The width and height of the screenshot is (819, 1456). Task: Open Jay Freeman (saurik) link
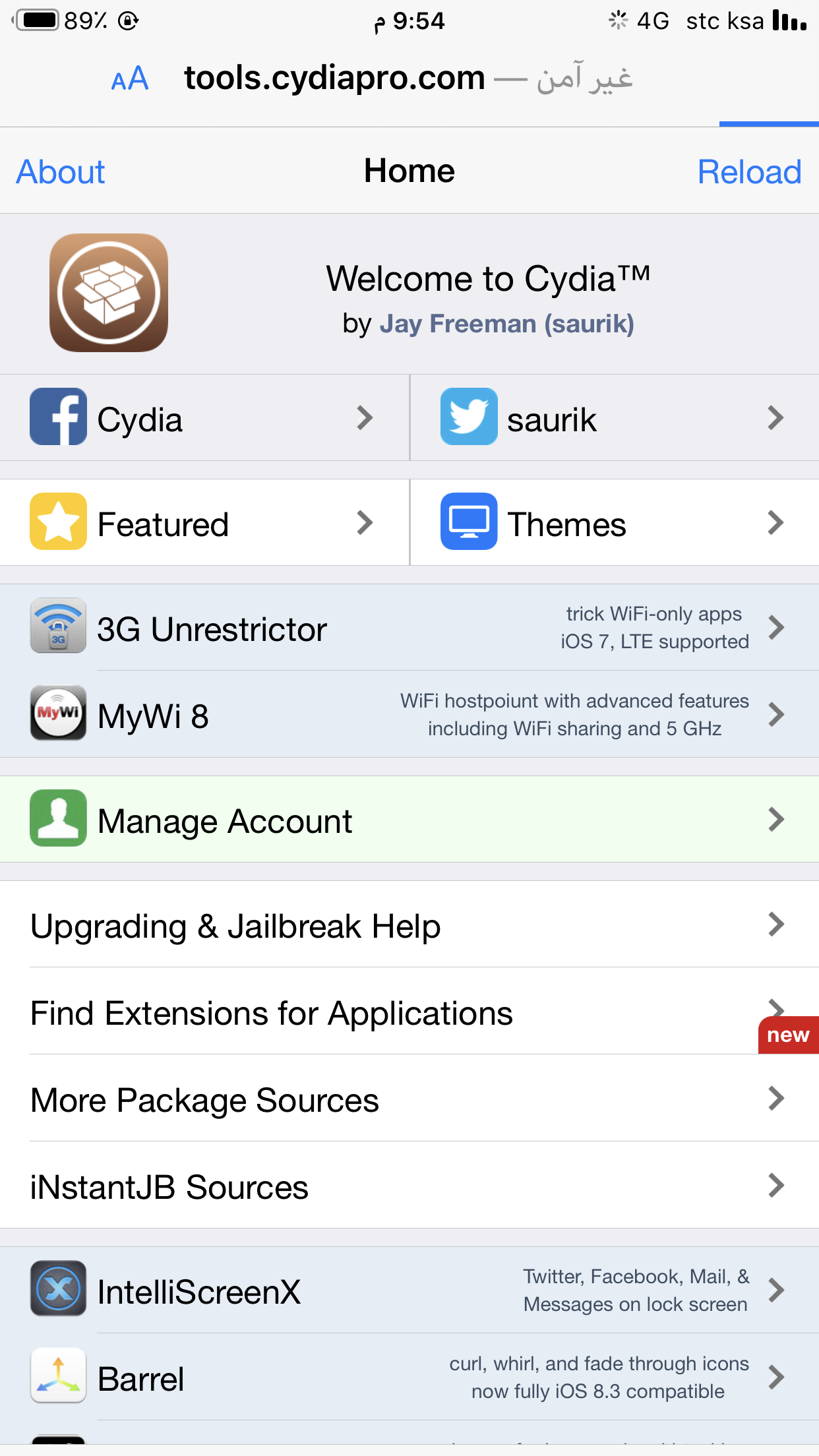[x=506, y=324]
